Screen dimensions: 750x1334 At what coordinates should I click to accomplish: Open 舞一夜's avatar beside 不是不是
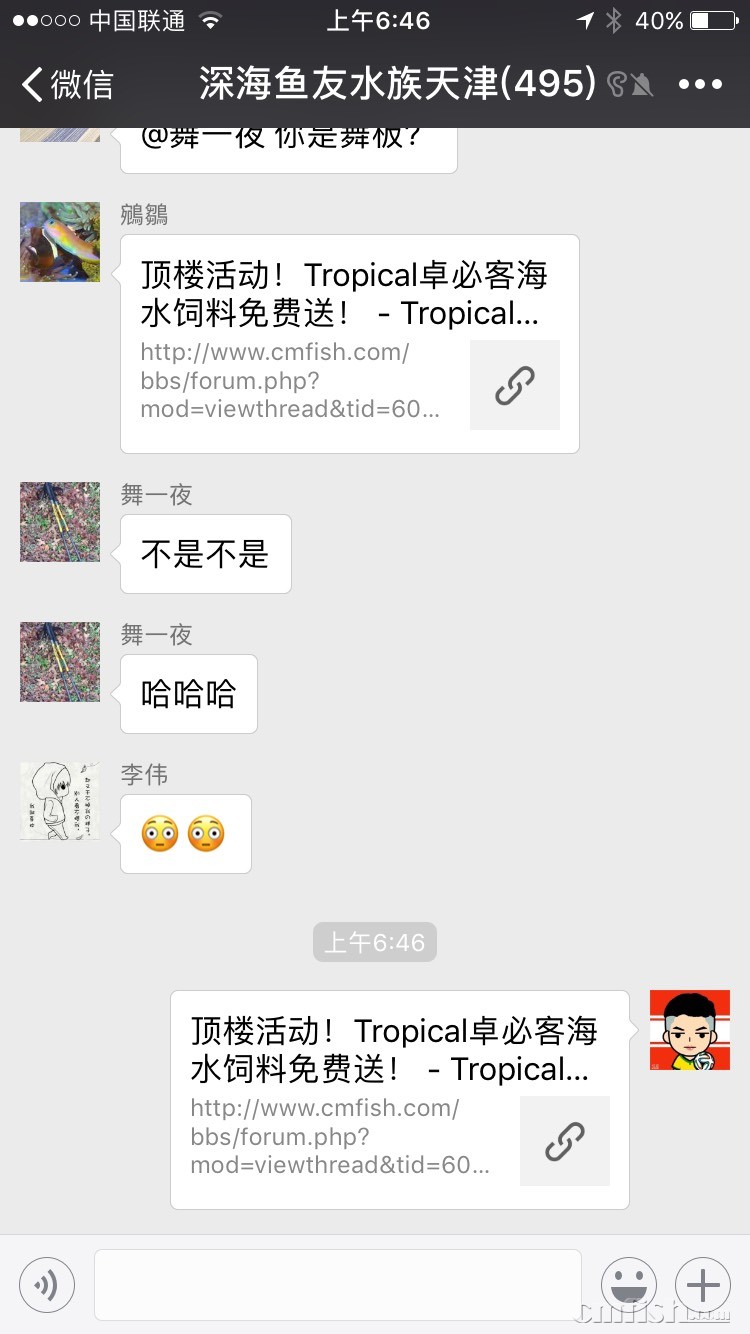[x=60, y=522]
